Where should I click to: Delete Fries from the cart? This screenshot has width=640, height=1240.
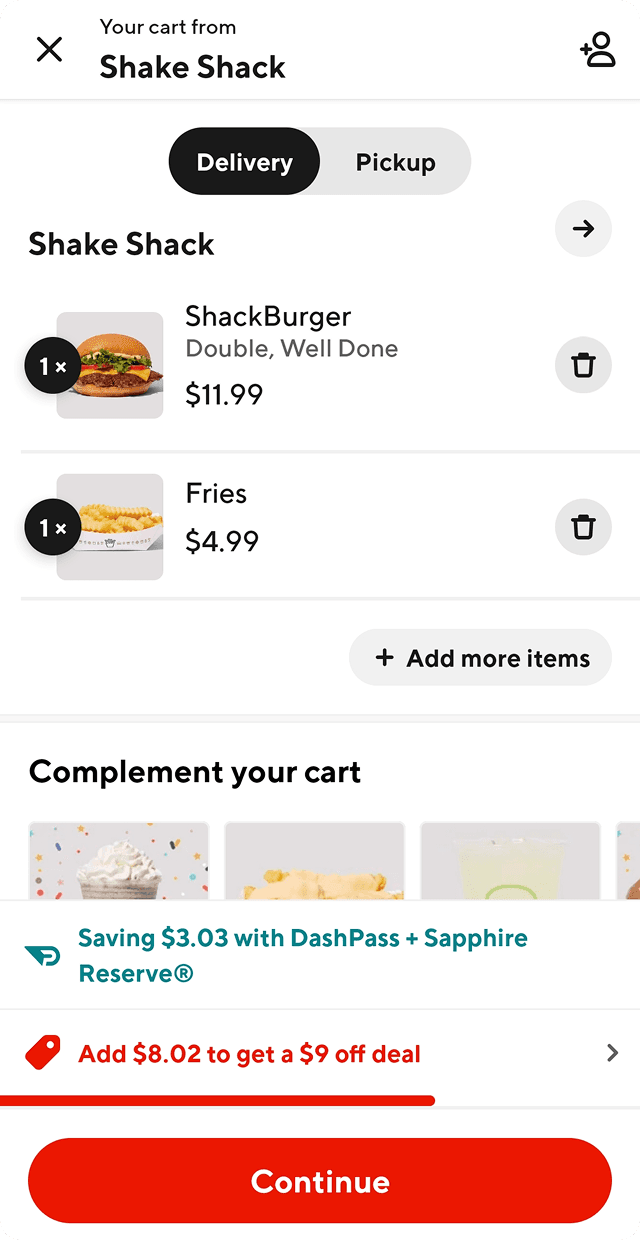[x=583, y=526]
